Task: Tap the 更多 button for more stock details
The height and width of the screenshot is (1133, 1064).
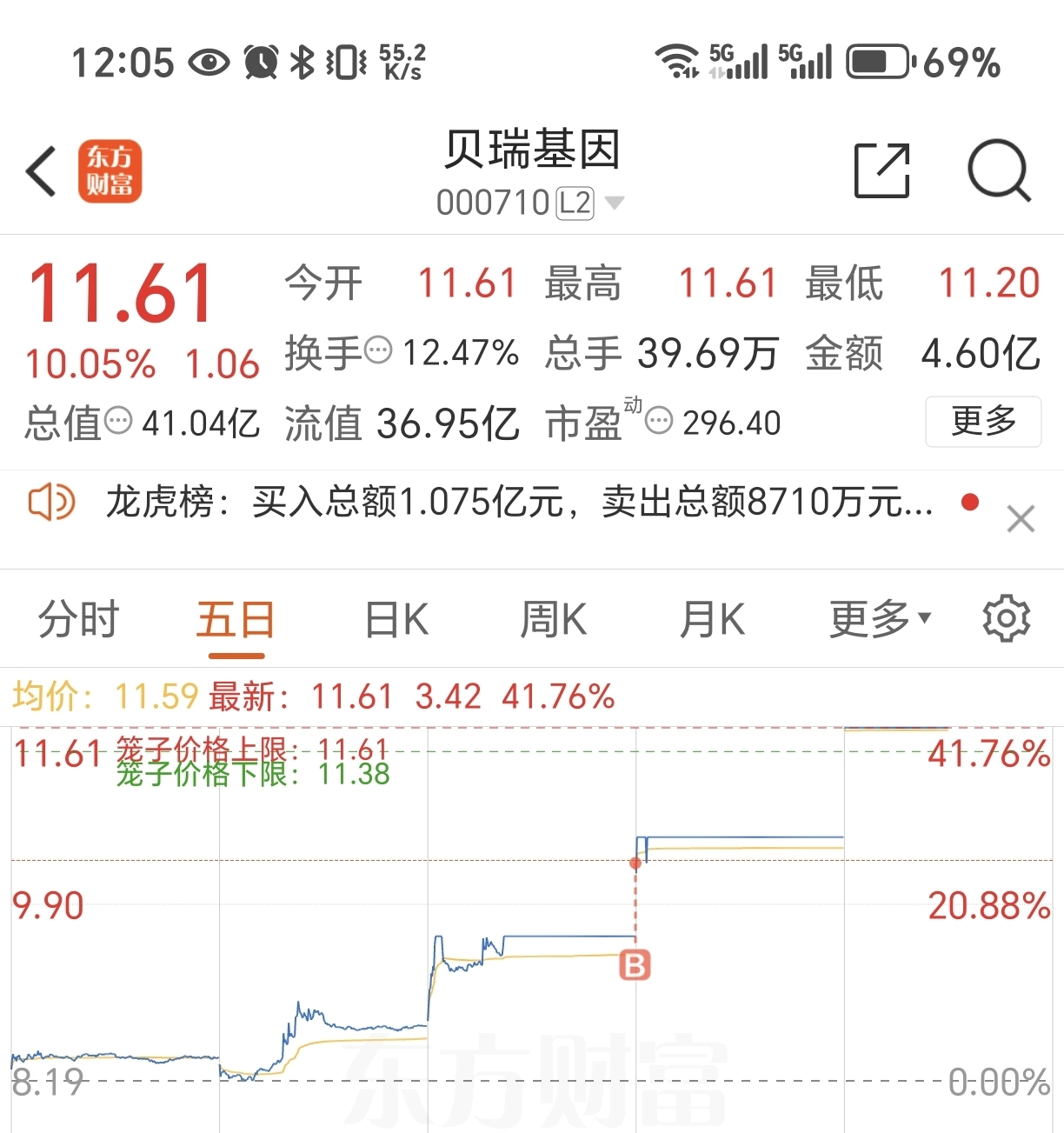Action: (983, 422)
